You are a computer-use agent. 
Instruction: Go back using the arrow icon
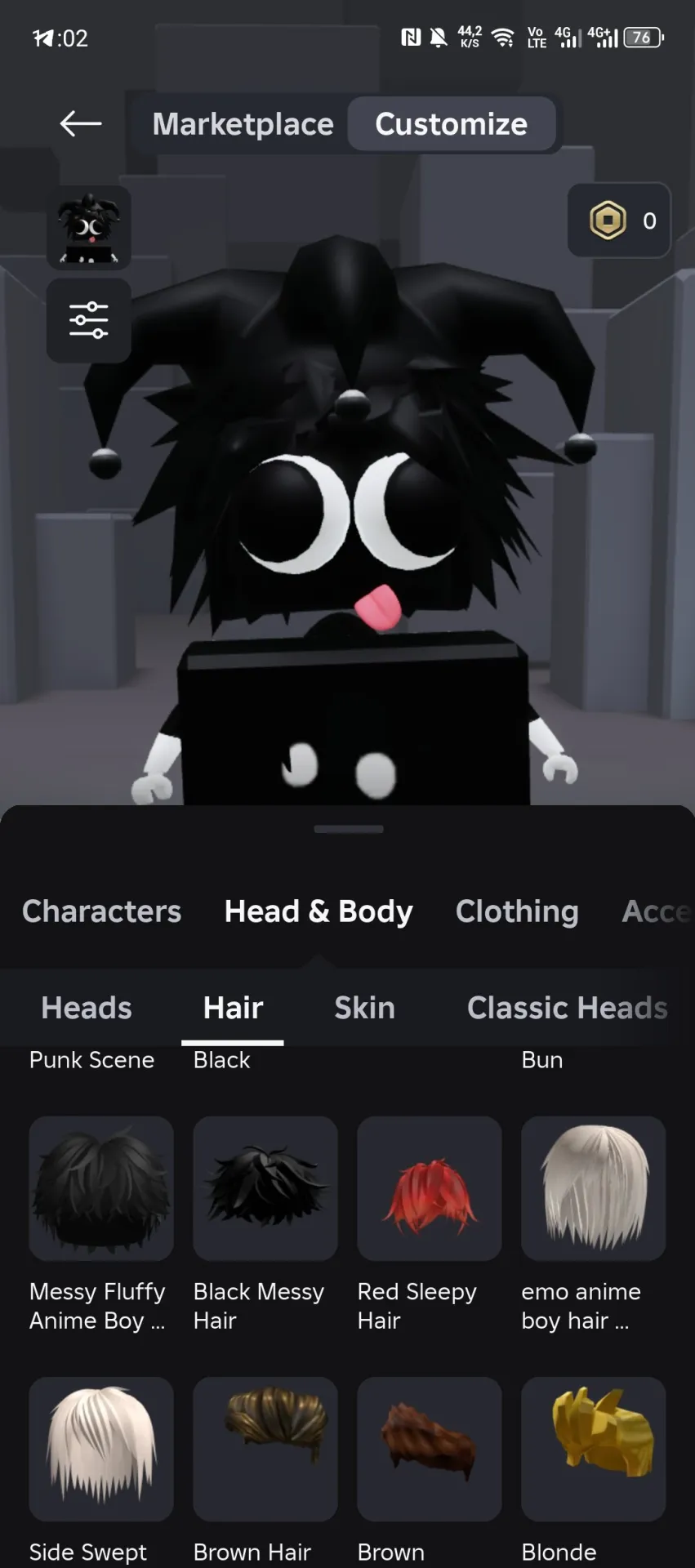coord(80,124)
